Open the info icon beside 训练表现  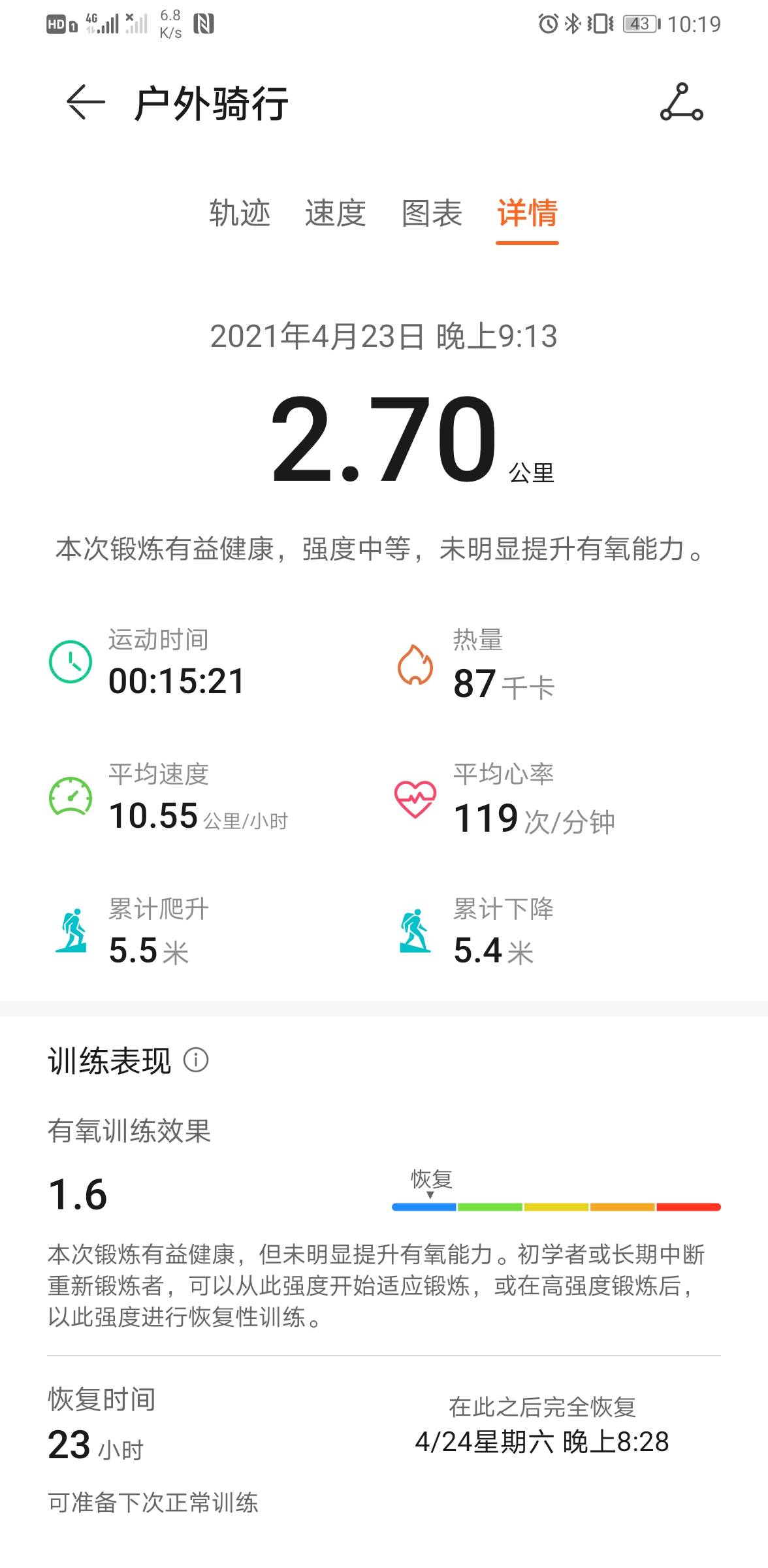coord(196,1060)
